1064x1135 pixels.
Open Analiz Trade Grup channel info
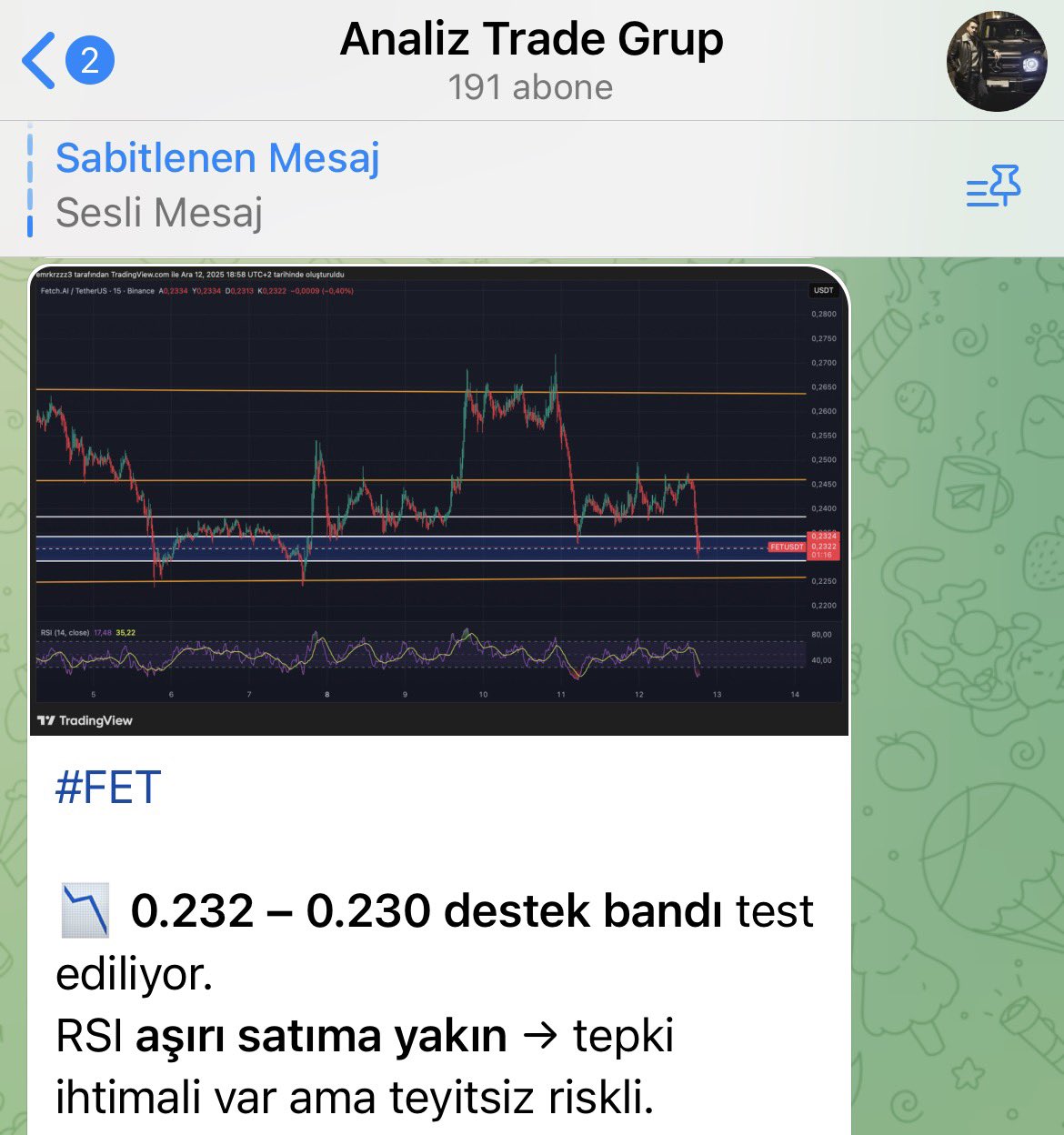point(531,60)
